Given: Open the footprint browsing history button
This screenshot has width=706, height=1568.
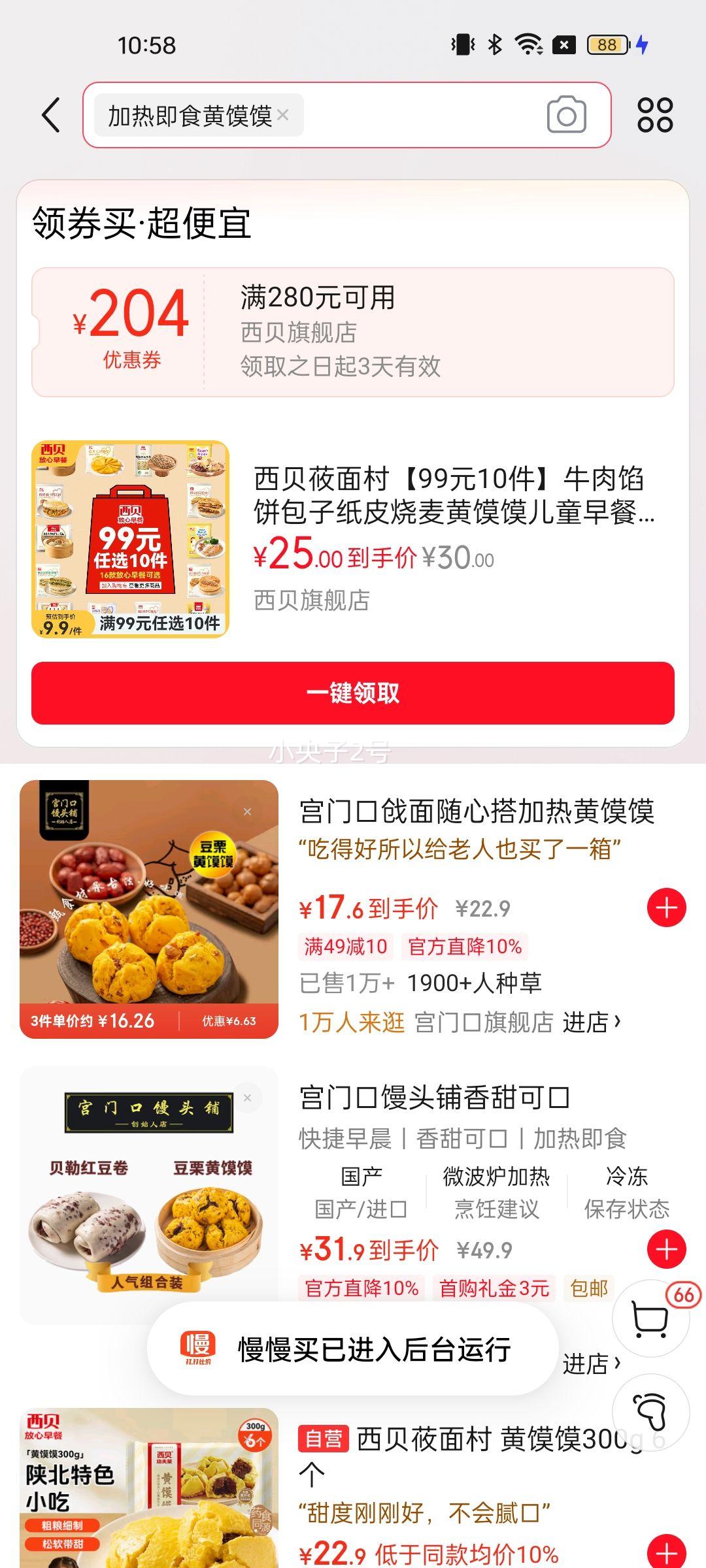Looking at the screenshot, I should tap(650, 1413).
